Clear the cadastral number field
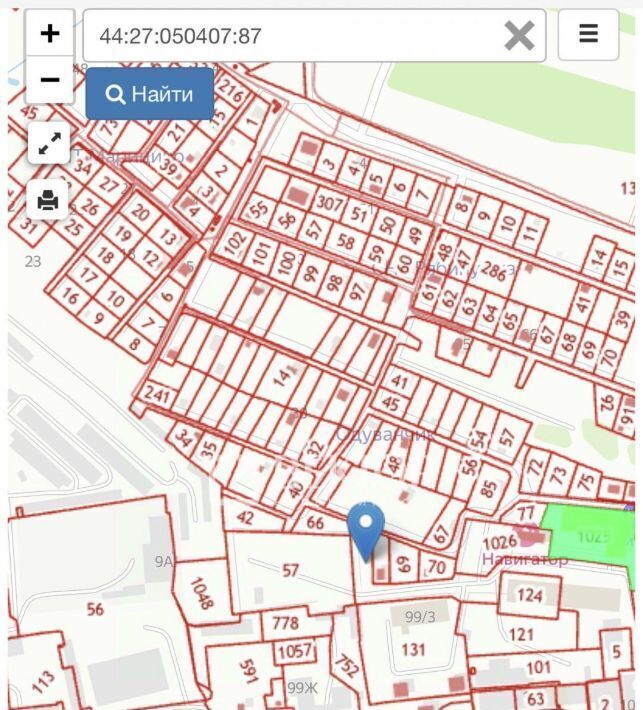This screenshot has width=643, height=710. 519,36
